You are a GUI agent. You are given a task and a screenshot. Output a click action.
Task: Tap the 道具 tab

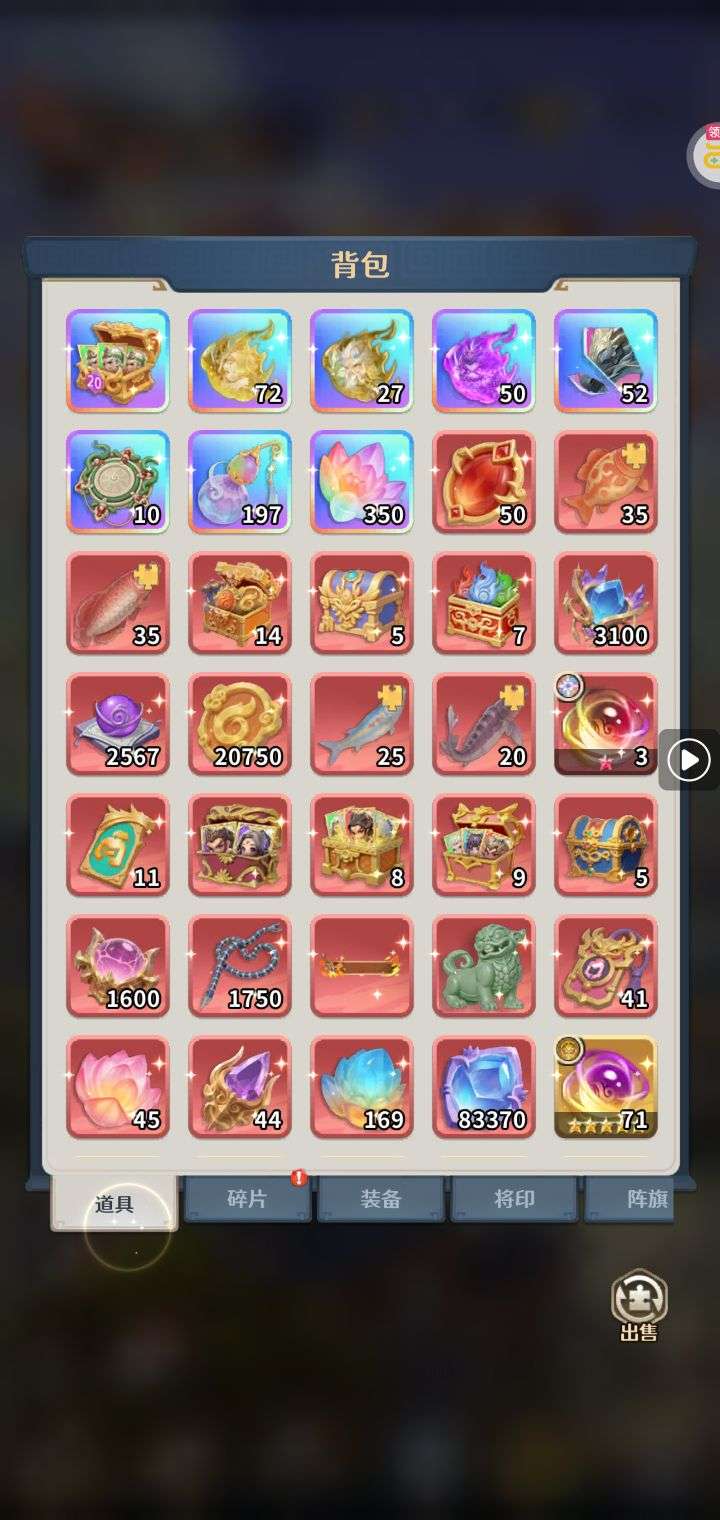click(114, 1203)
